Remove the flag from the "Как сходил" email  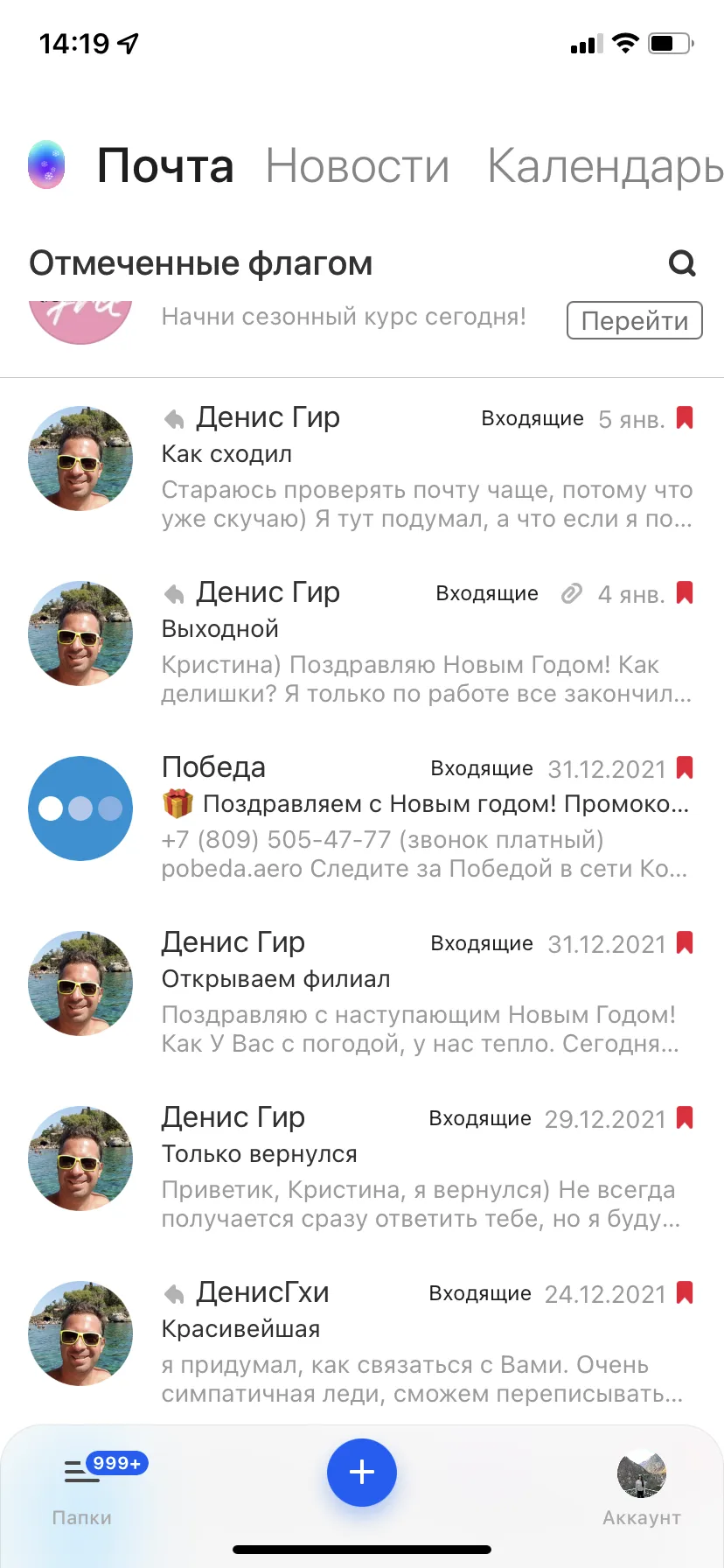[685, 418]
